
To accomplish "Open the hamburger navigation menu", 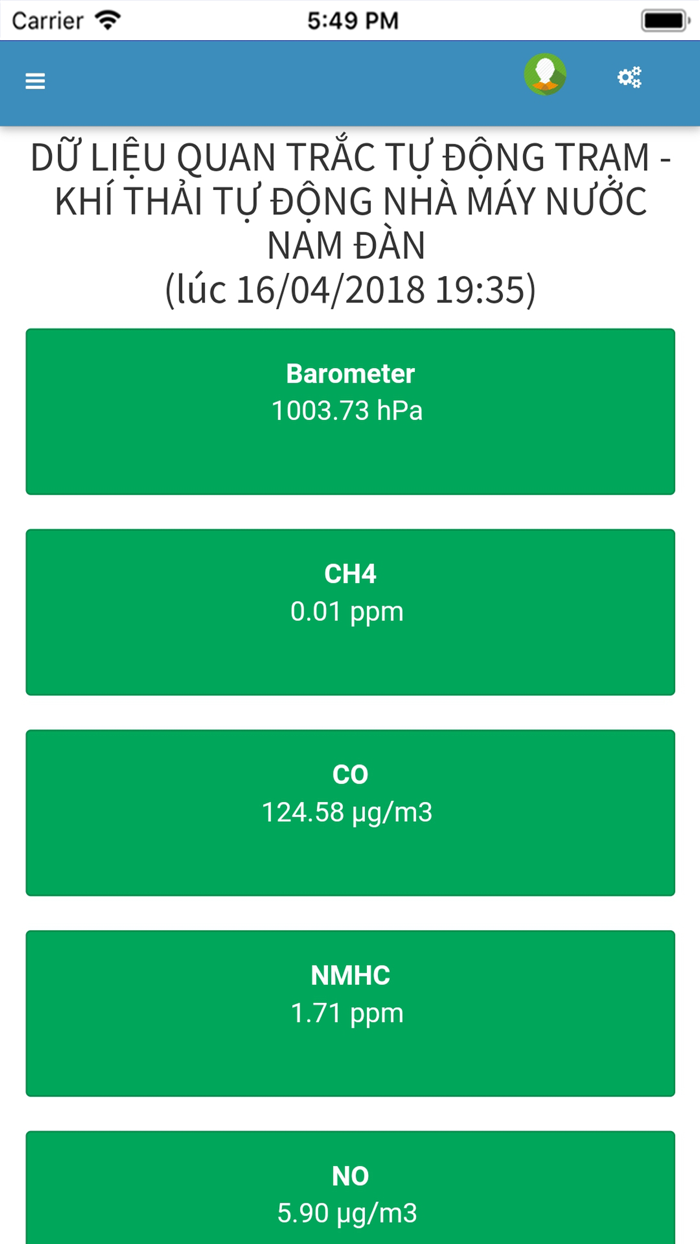I will pyautogui.click(x=36, y=81).
